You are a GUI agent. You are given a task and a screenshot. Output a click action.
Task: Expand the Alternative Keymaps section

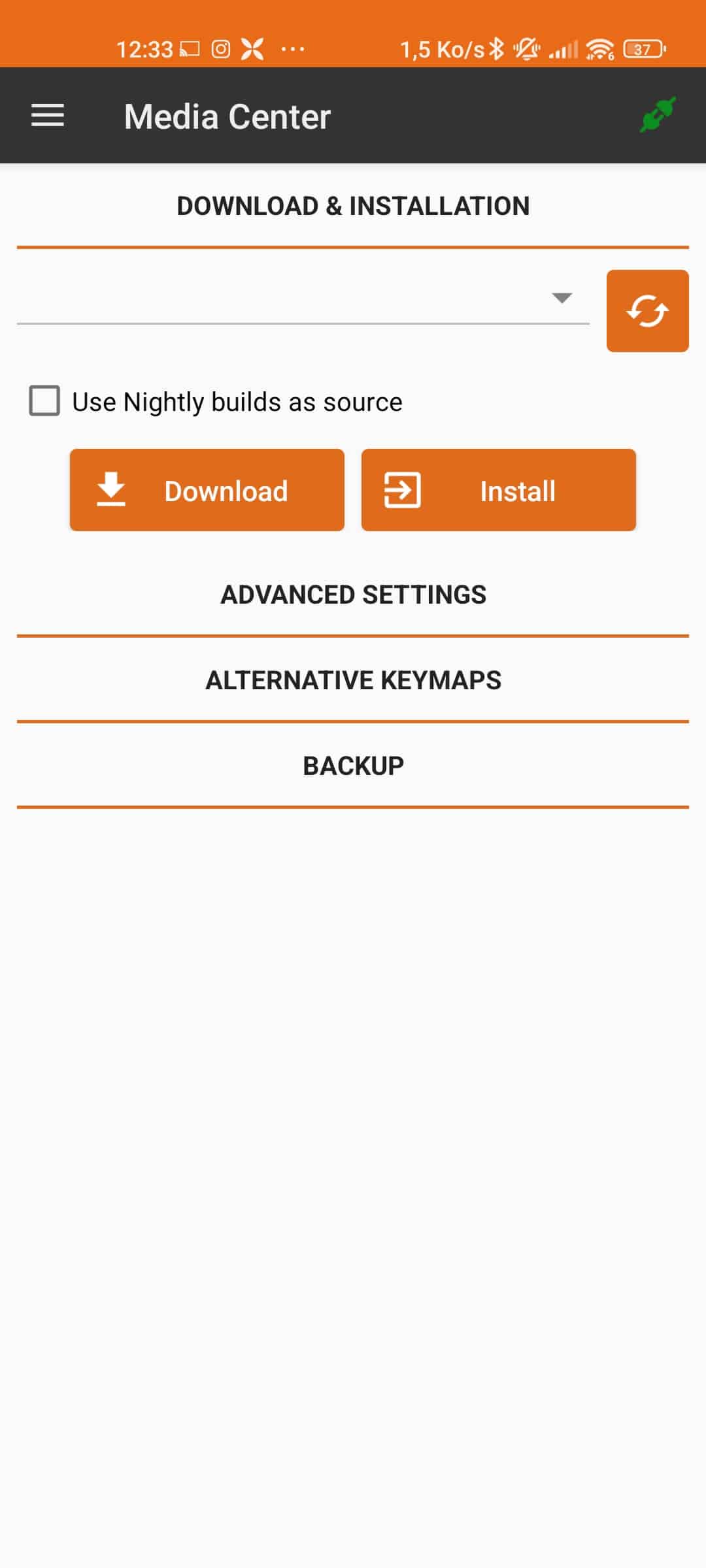point(353,680)
